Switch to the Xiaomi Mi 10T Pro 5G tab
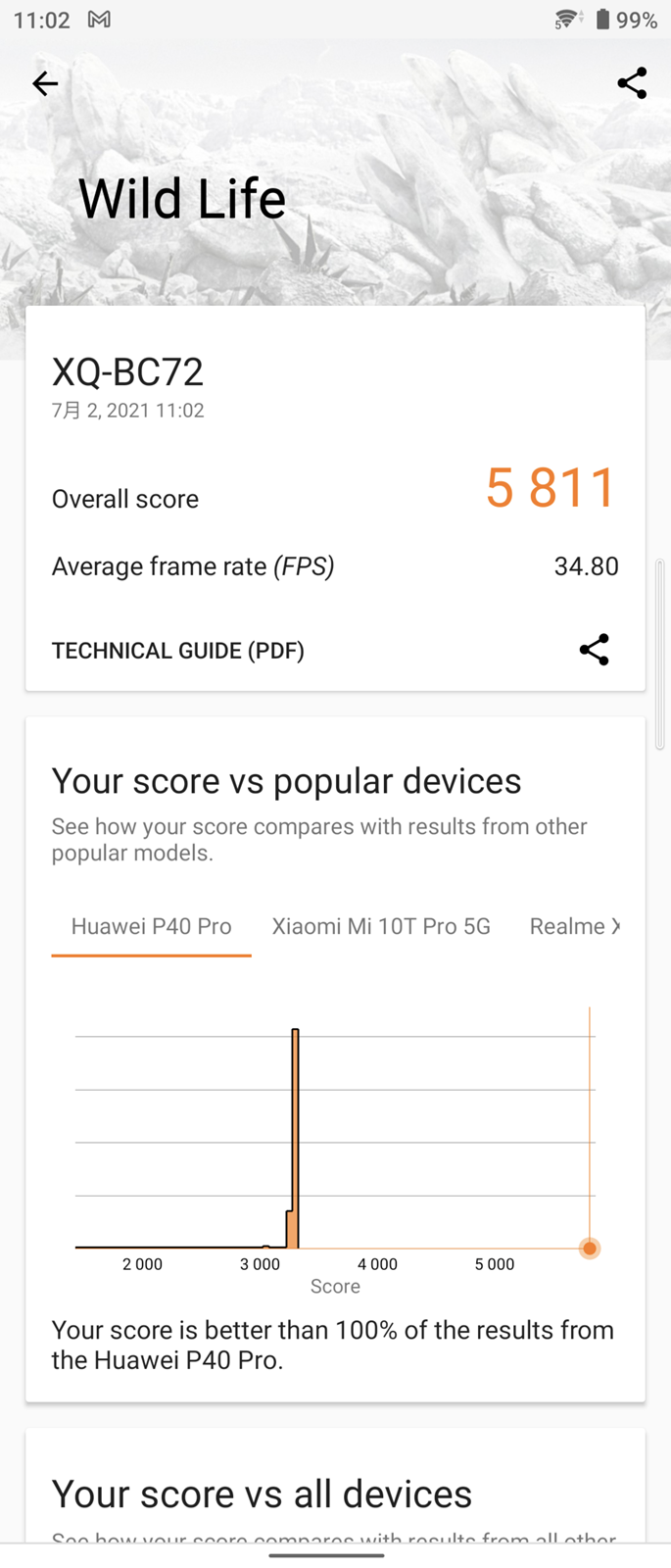The height and width of the screenshot is (1568, 671). pos(381,926)
